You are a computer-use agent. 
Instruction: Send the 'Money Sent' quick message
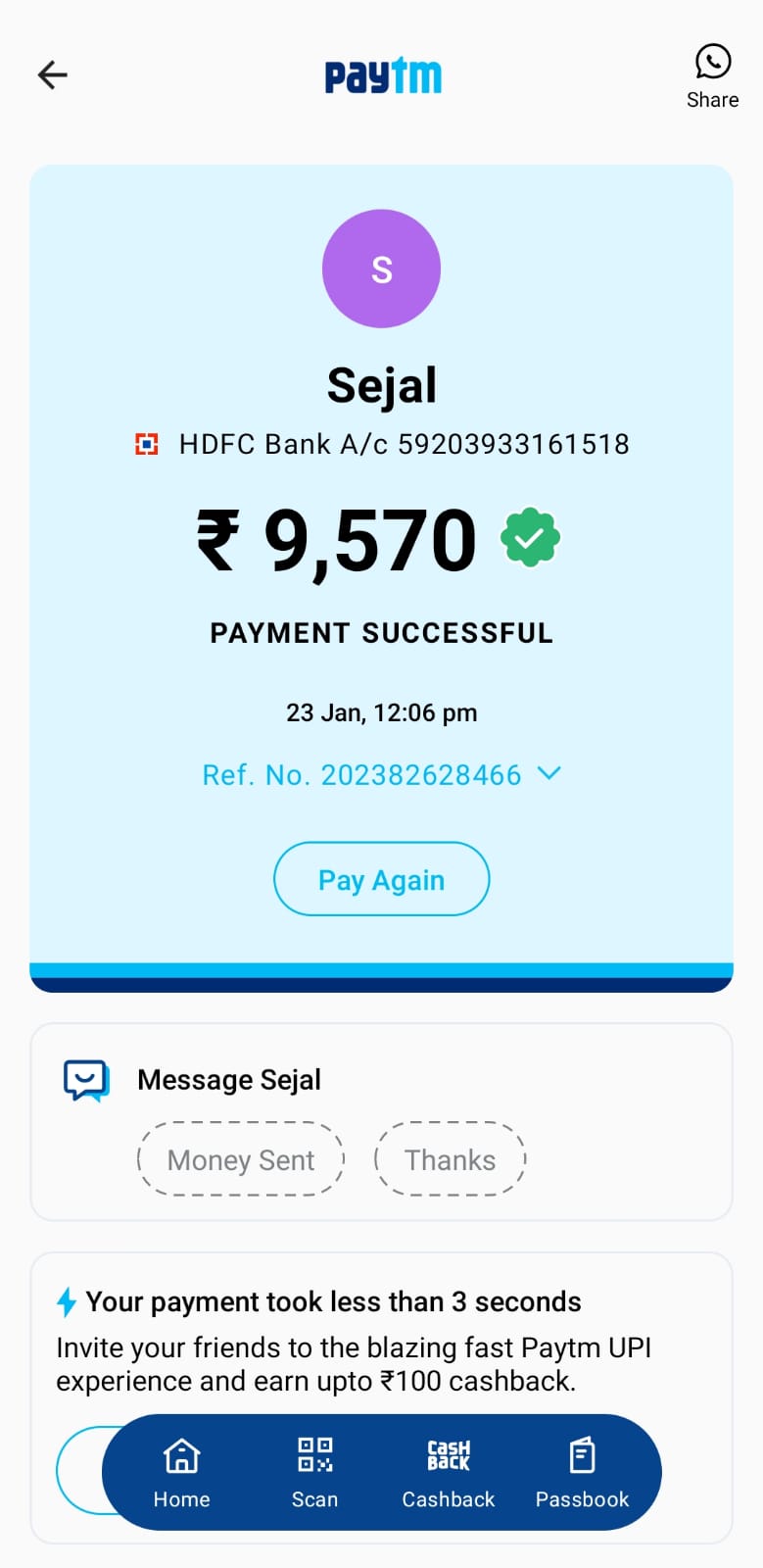241,1159
